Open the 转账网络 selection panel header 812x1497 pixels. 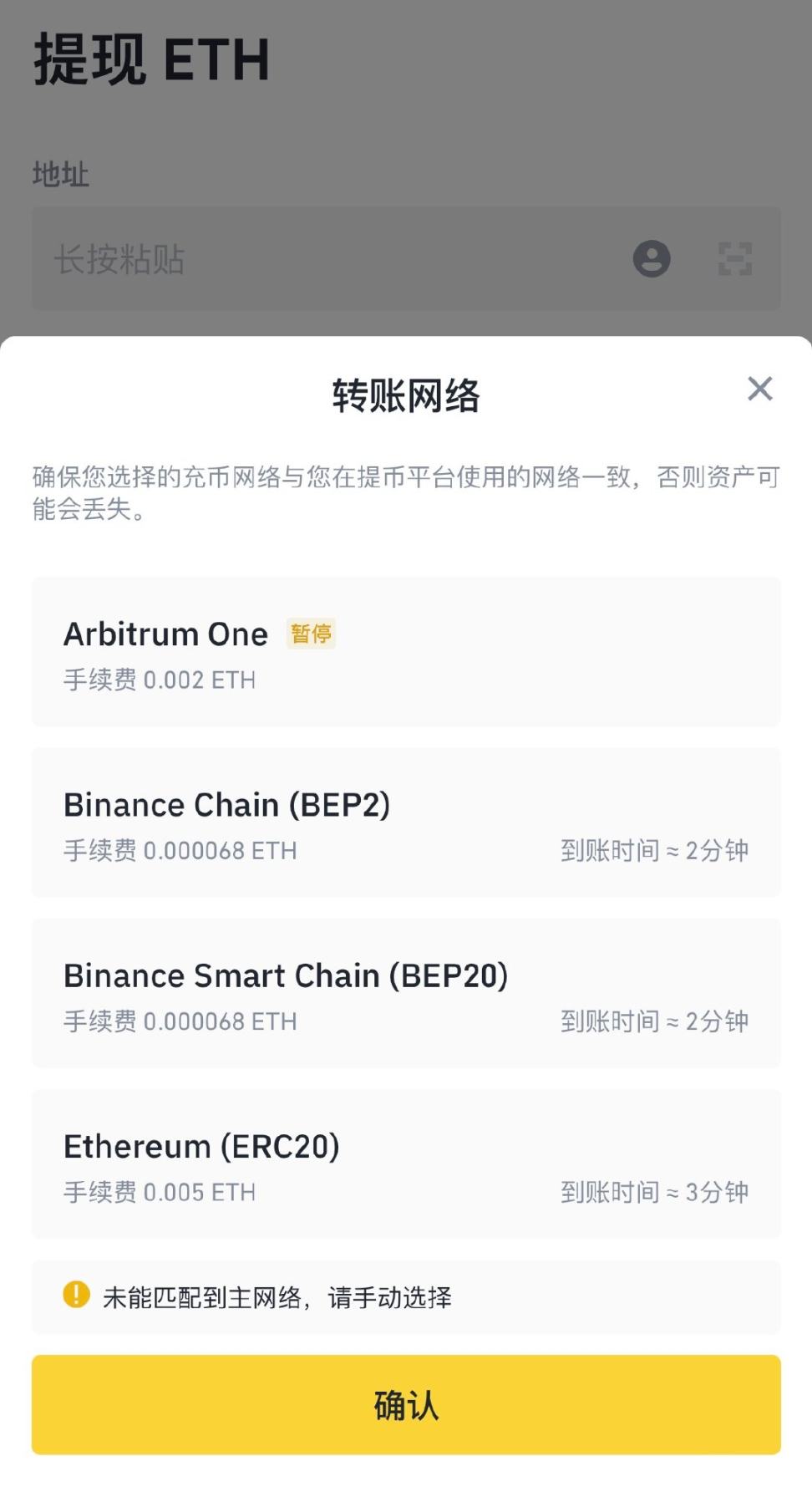pos(406,392)
